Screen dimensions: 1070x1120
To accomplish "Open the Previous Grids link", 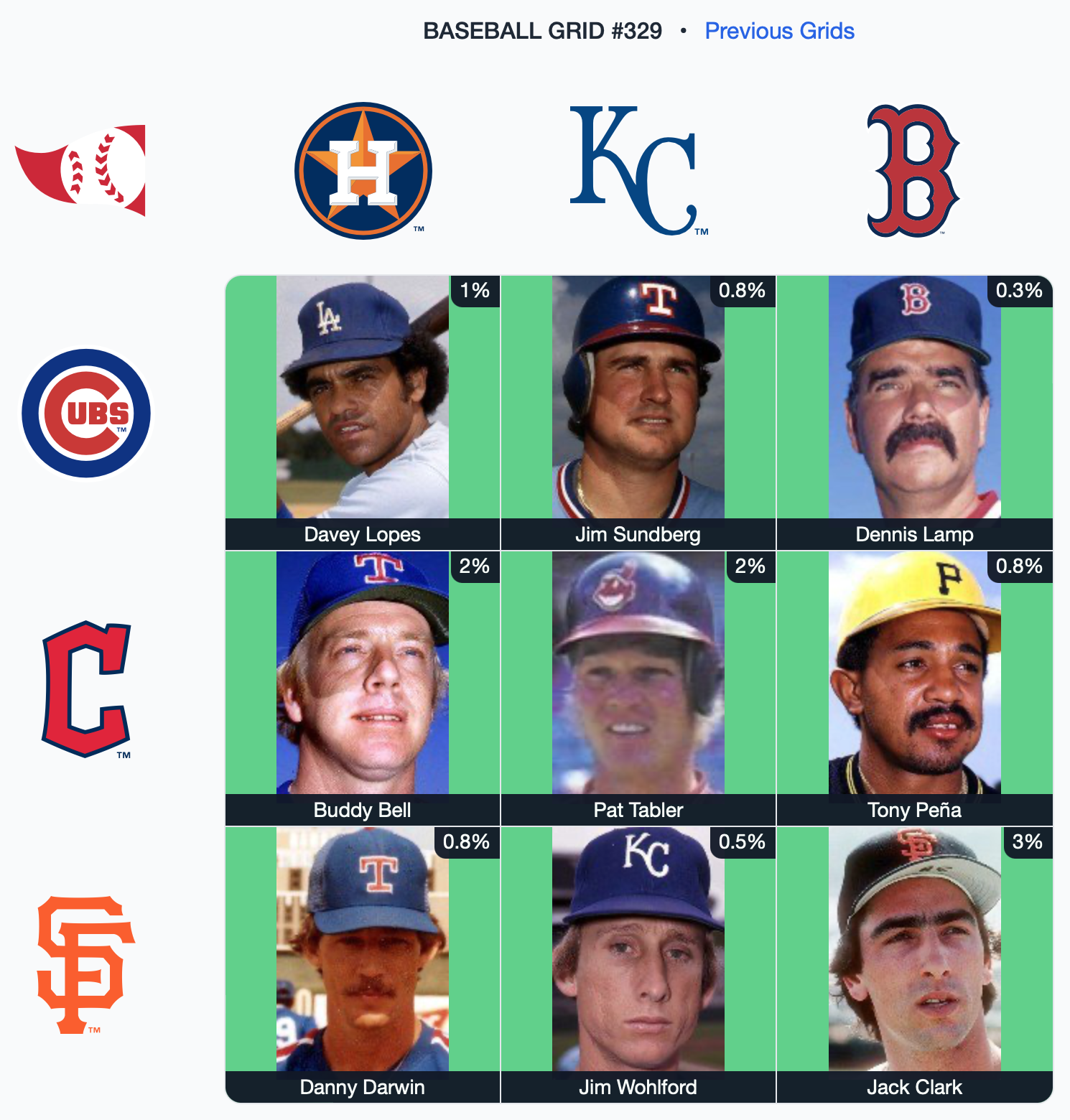I will click(779, 31).
